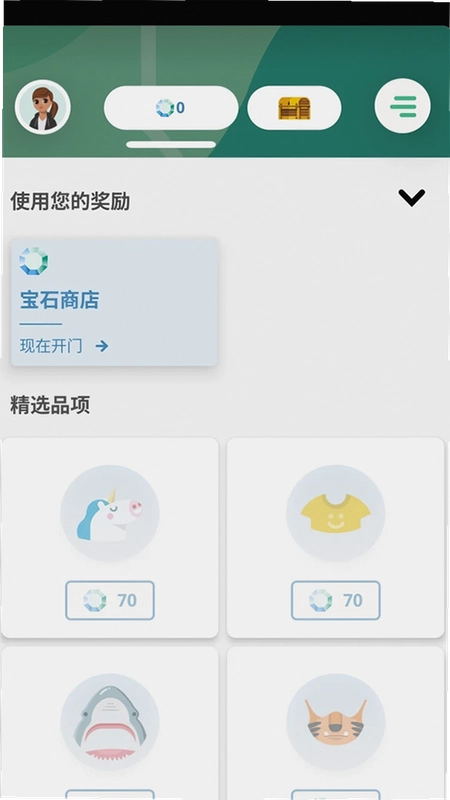Open the hamburger menu
This screenshot has height=800, width=450.
[403, 107]
